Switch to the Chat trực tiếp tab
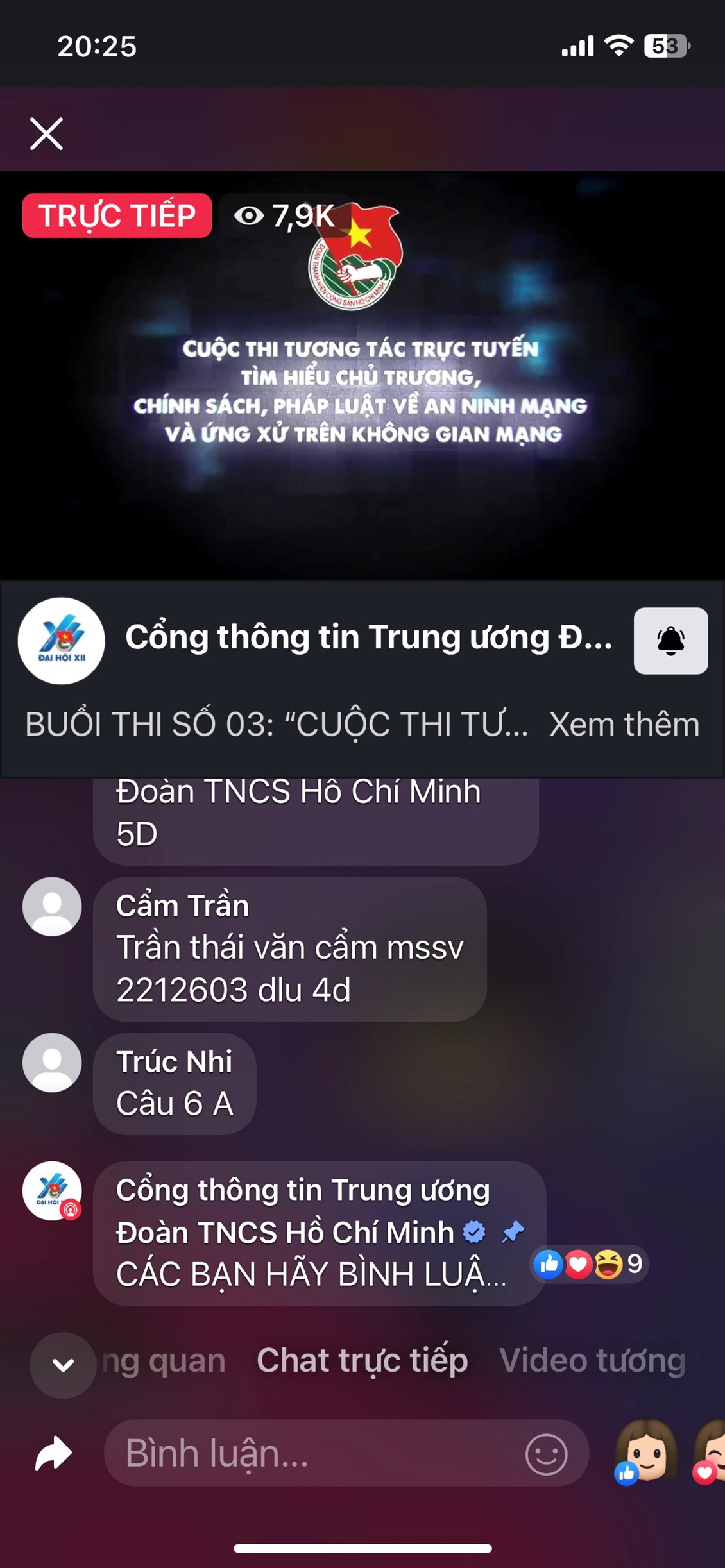 (362, 1361)
